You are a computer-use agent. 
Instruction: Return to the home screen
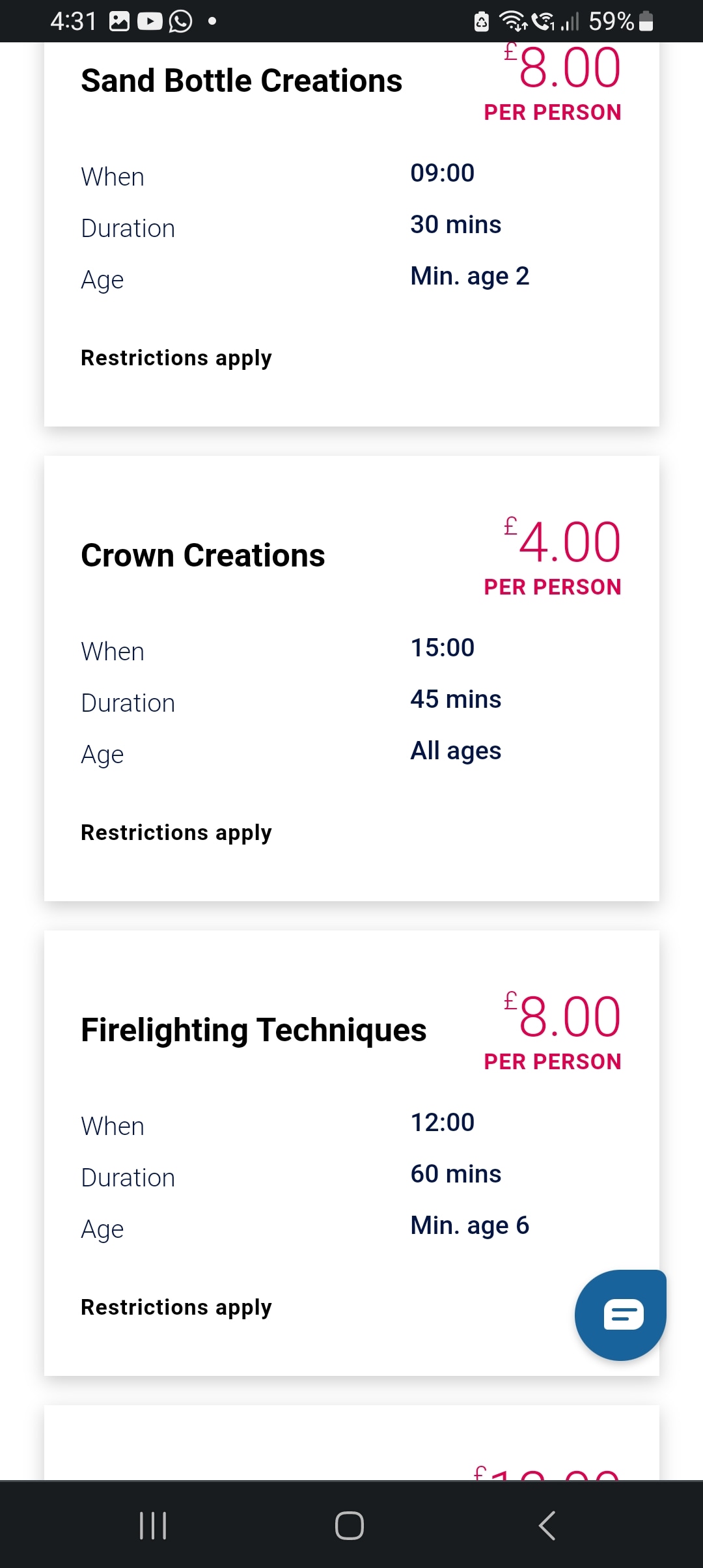click(350, 1525)
